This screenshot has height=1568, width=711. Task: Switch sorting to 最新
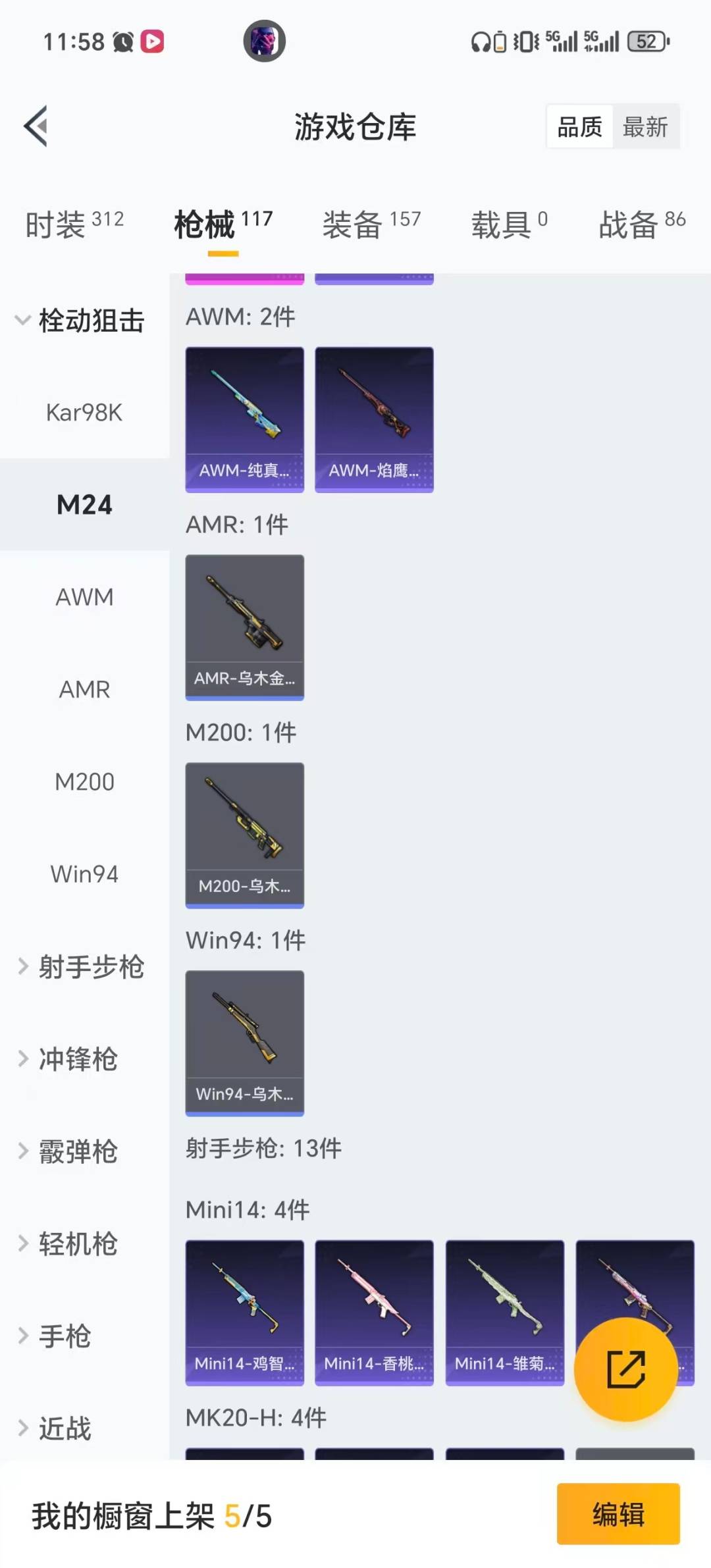tap(646, 127)
